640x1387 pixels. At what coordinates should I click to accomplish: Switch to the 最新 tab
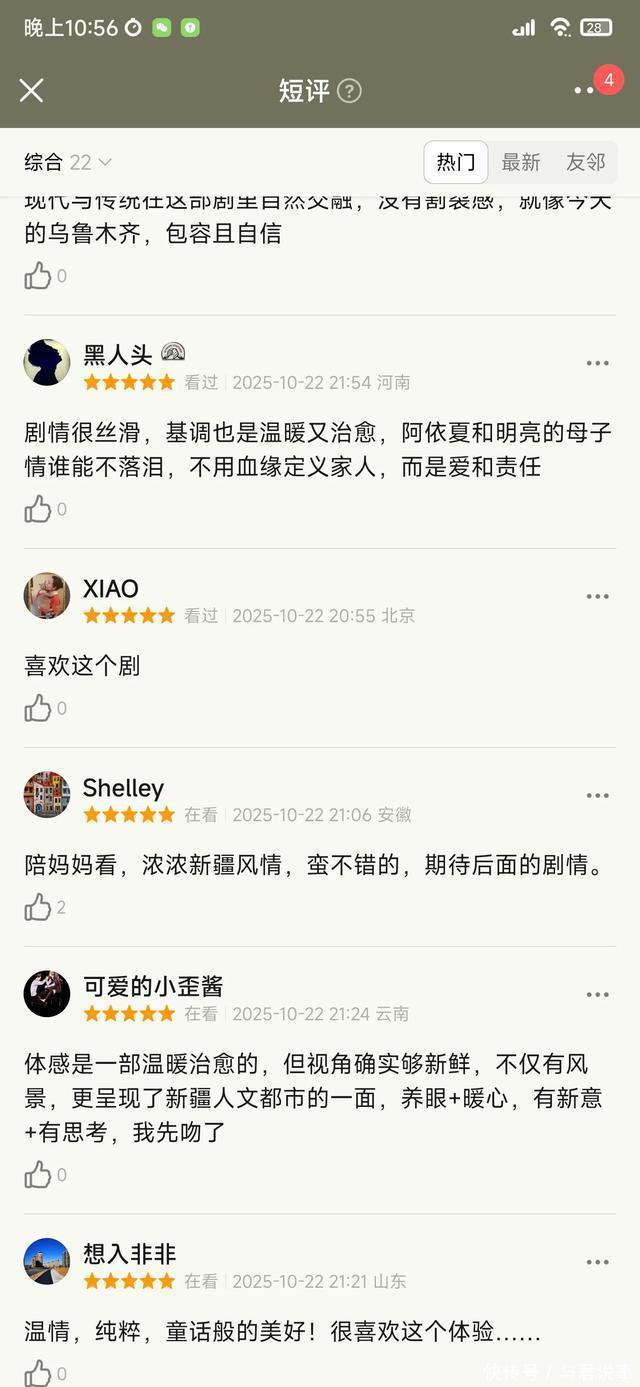(520, 162)
